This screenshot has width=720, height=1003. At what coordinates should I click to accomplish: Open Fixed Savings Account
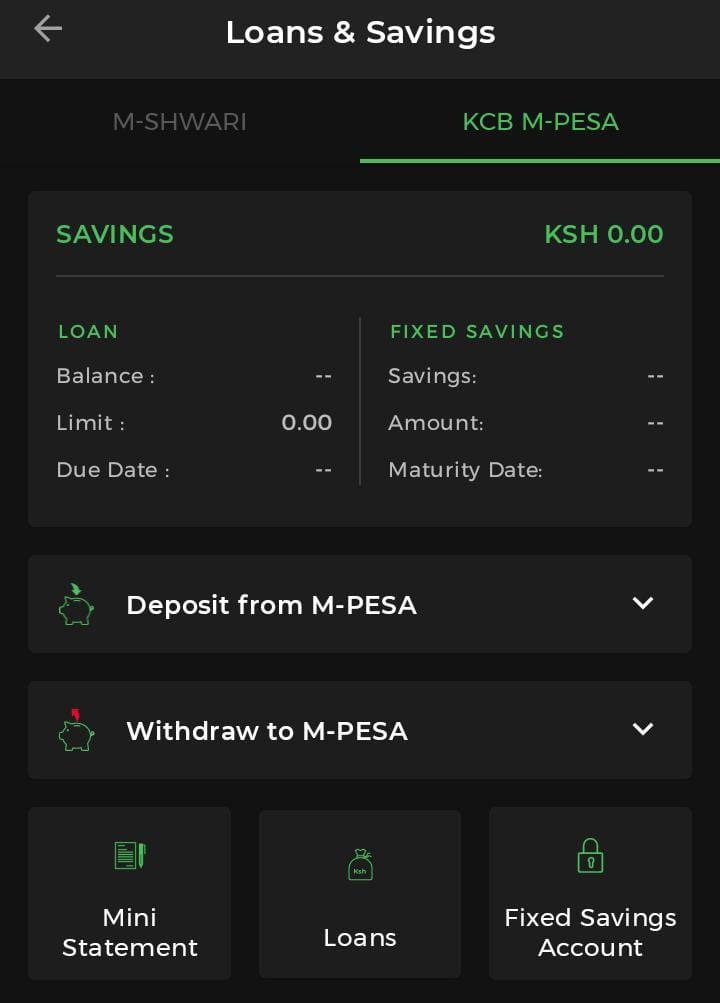(590, 893)
